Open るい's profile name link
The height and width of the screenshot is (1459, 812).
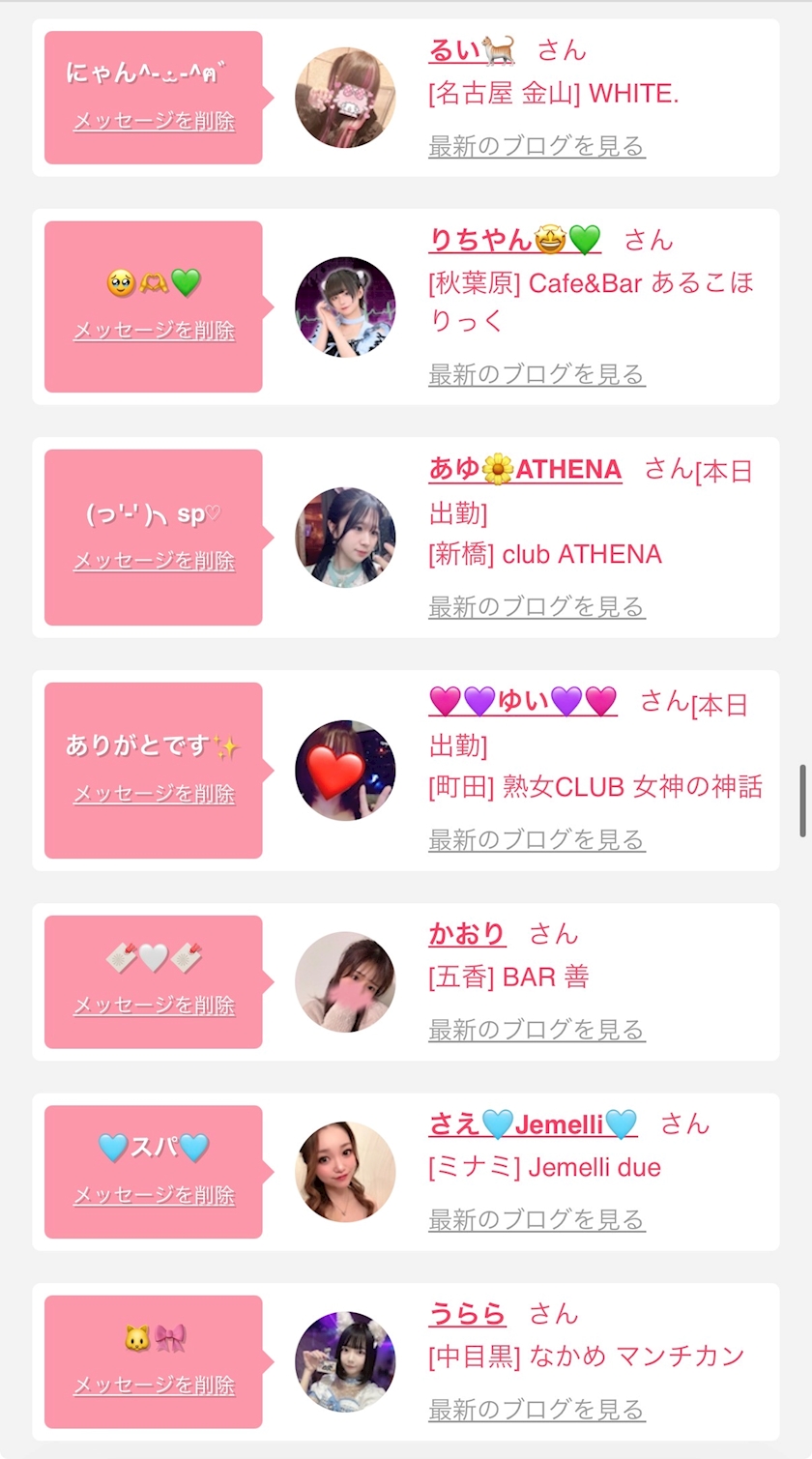(x=472, y=50)
